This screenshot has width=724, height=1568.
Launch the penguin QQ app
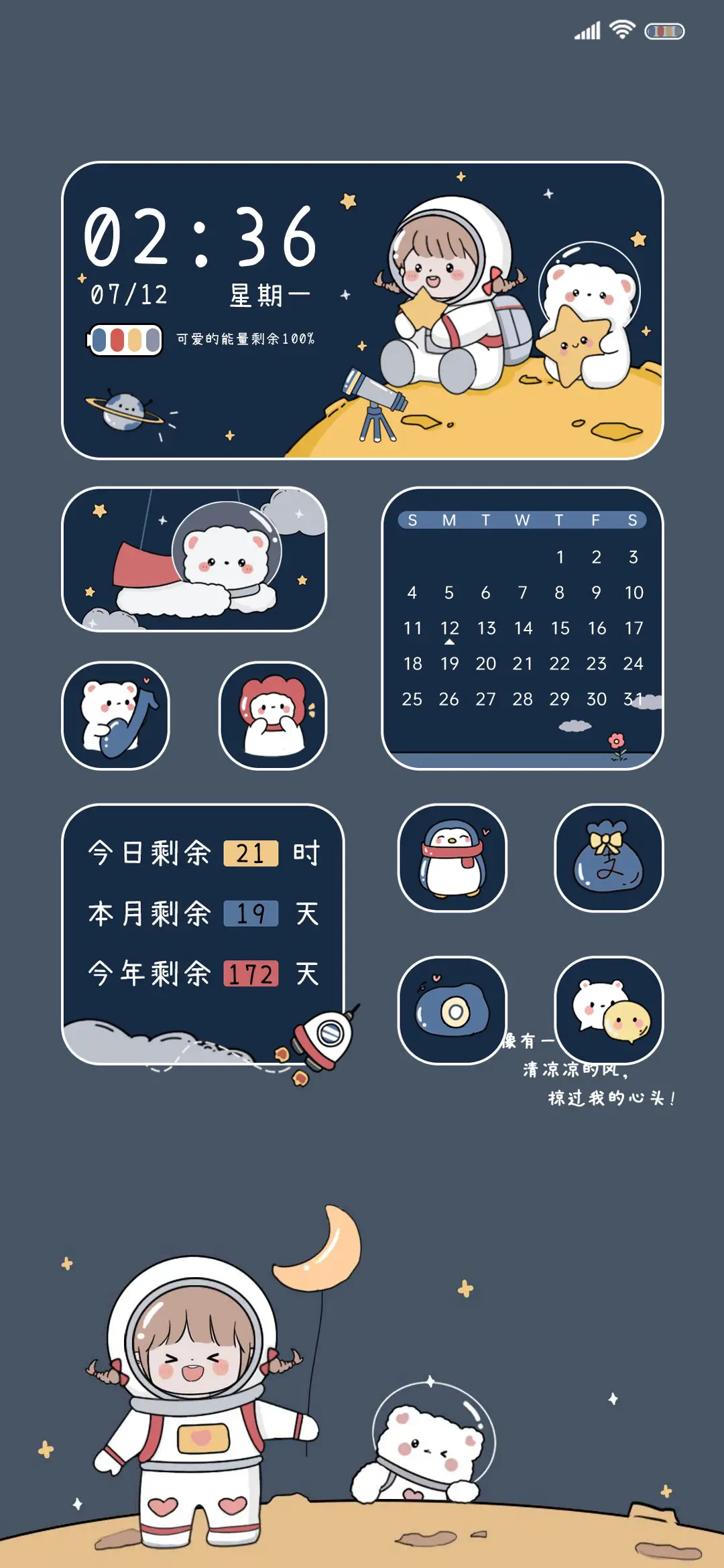[x=452, y=858]
